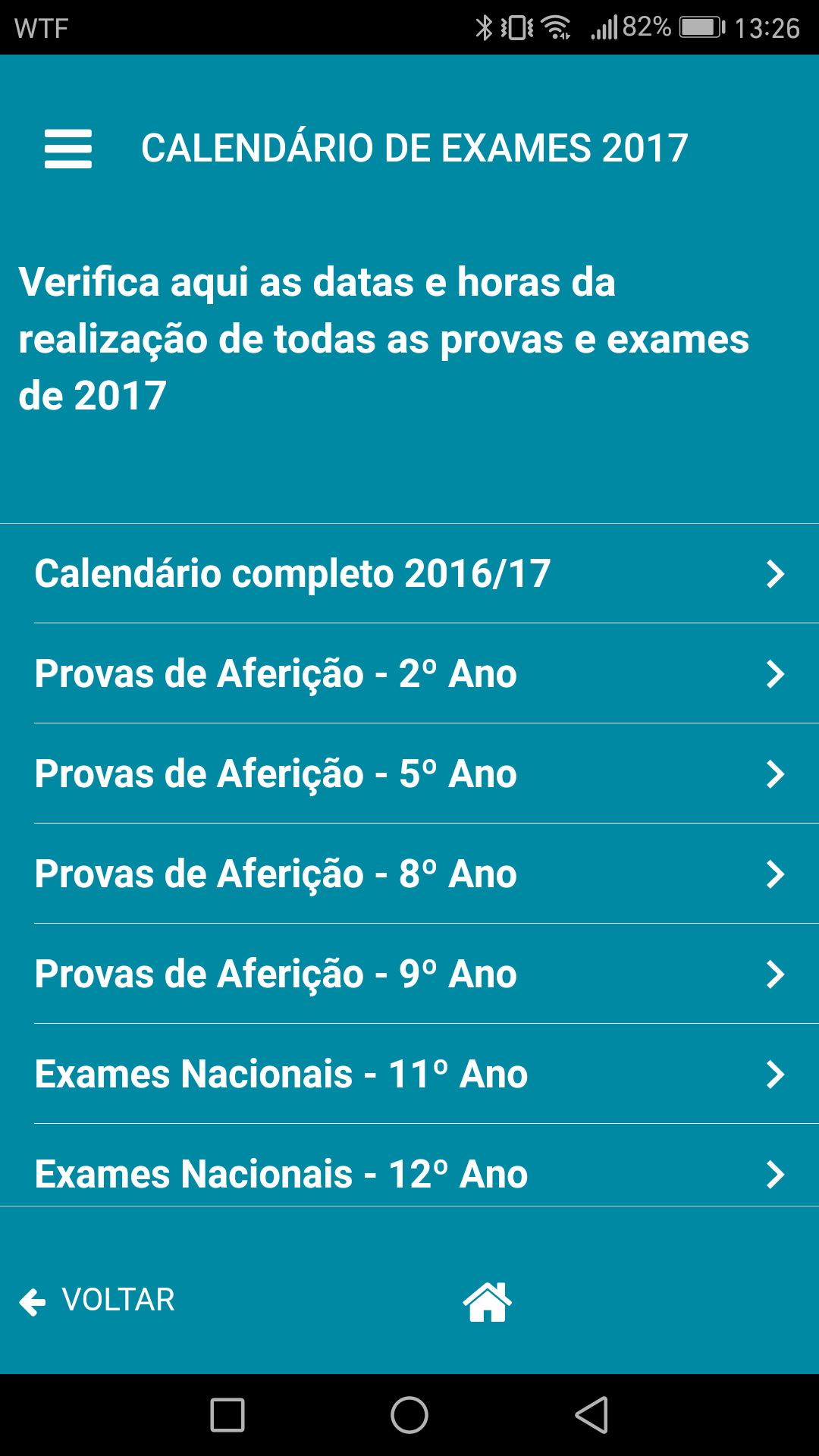Show Provas de Aferição - 9º Ano

(409, 974)
